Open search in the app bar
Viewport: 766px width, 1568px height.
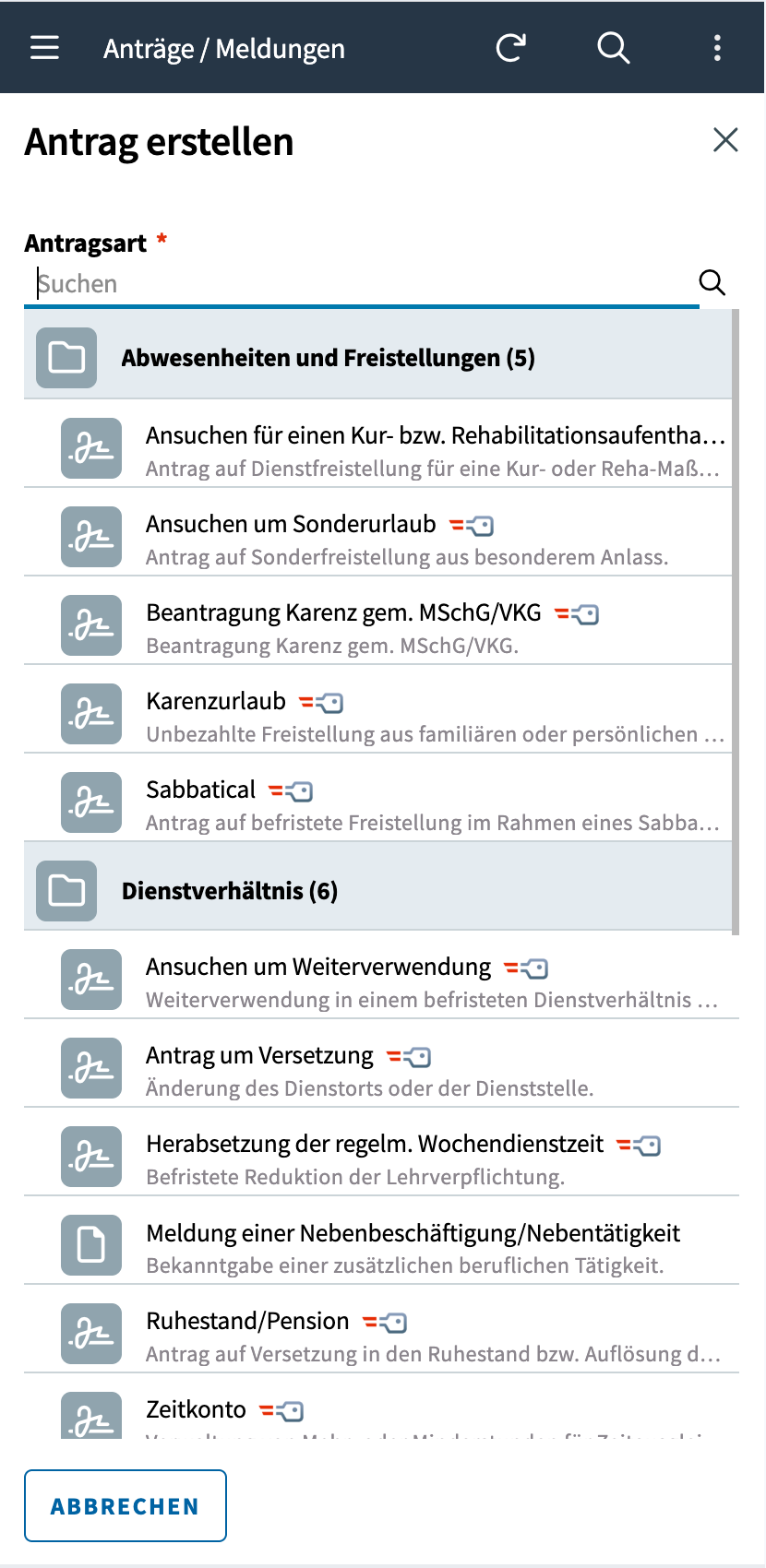click(x=613, y=48)
